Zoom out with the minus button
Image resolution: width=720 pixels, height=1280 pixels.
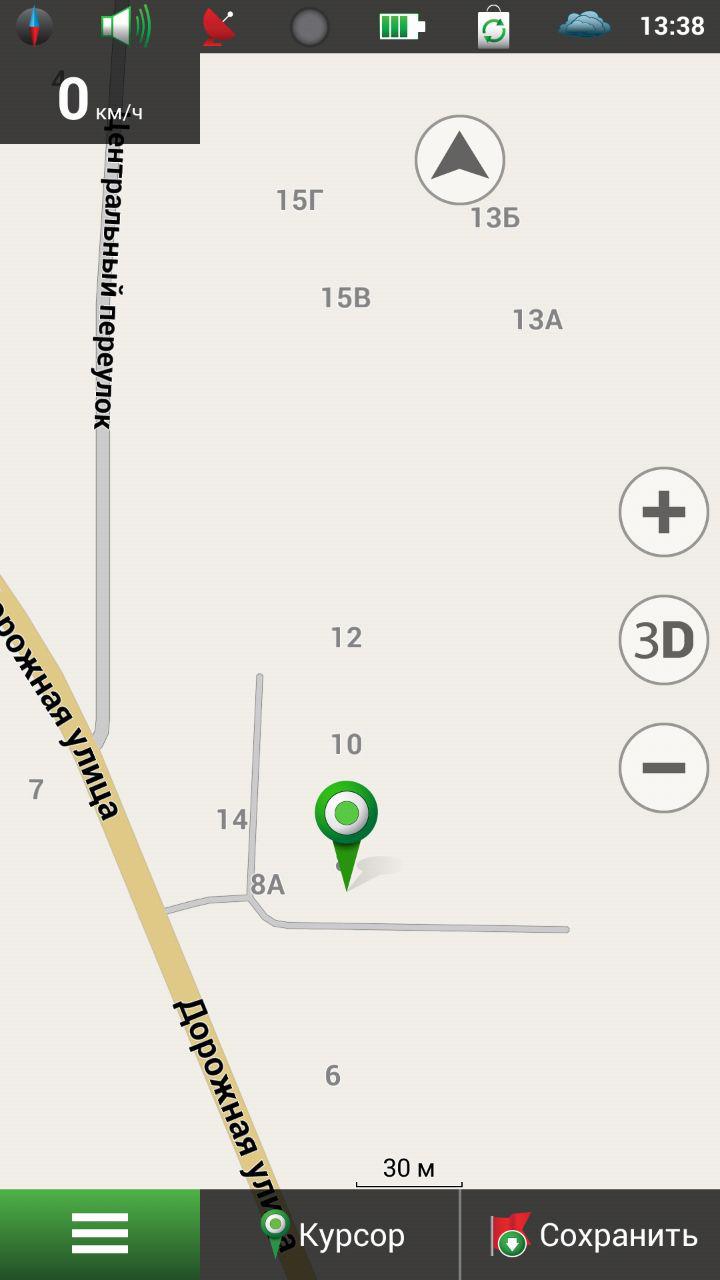click(x=664, y=768)
